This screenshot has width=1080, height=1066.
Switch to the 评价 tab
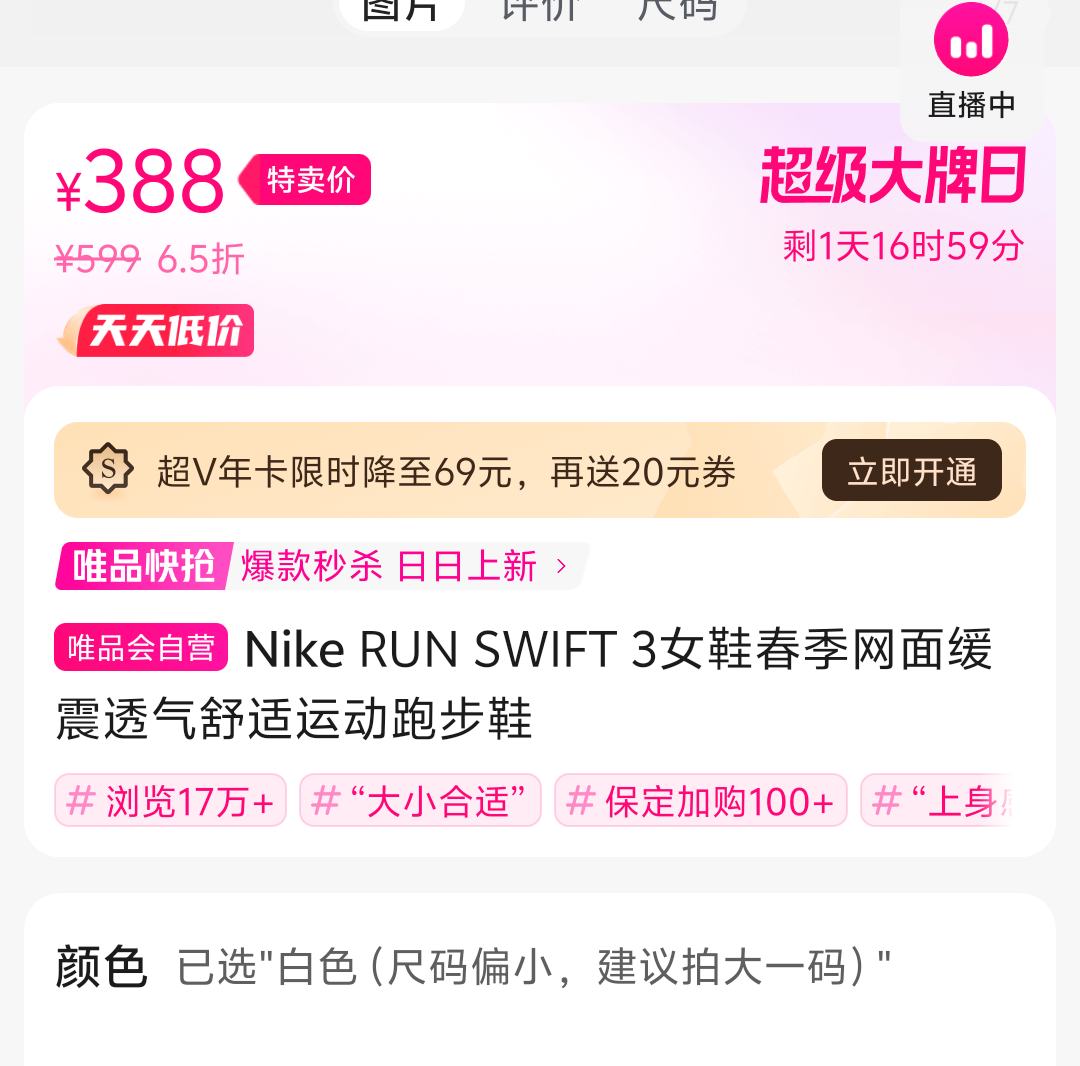pyautogui.click(x=541, y=10)
